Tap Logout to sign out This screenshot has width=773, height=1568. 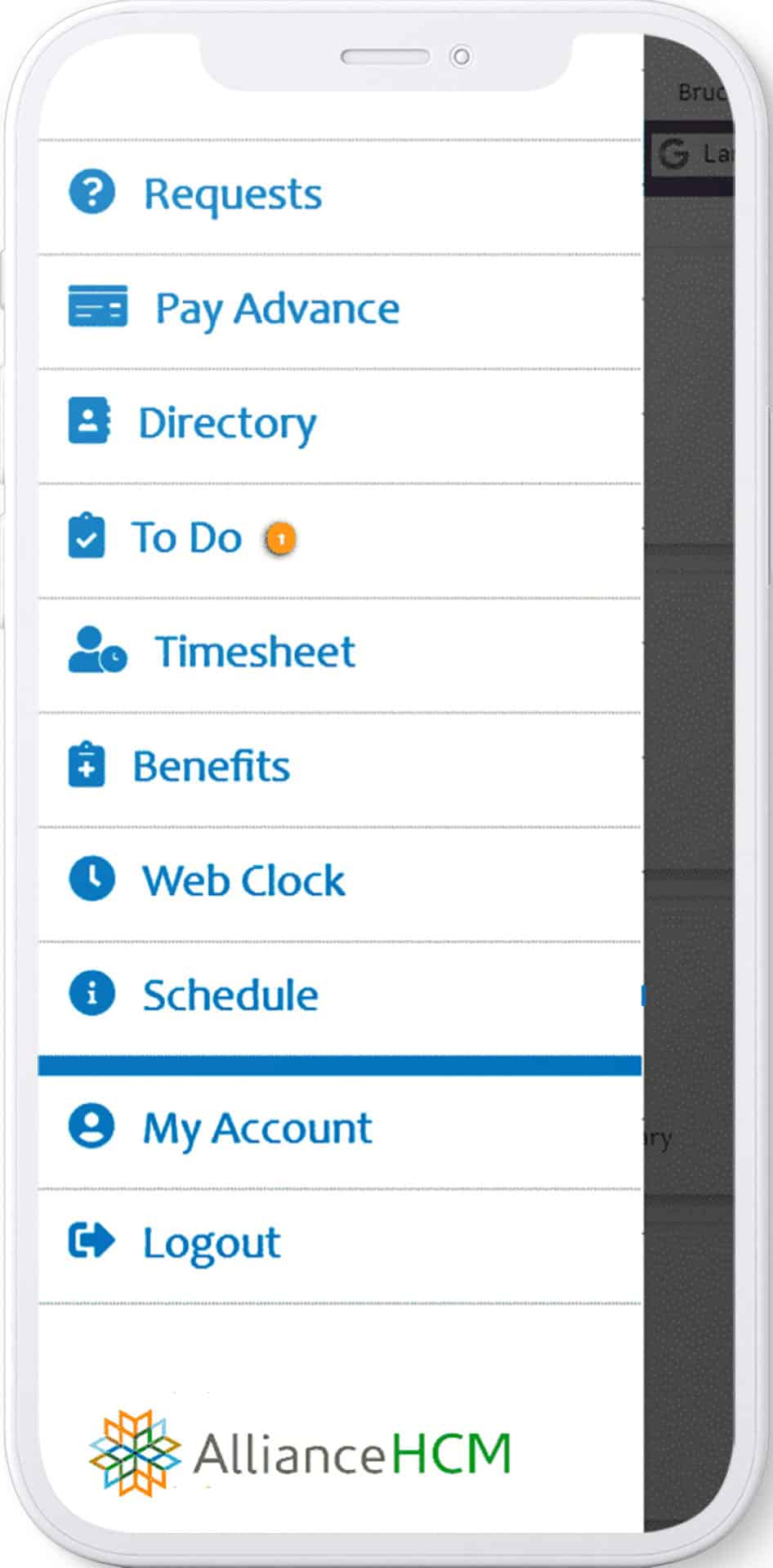(x=211, y=1243)
